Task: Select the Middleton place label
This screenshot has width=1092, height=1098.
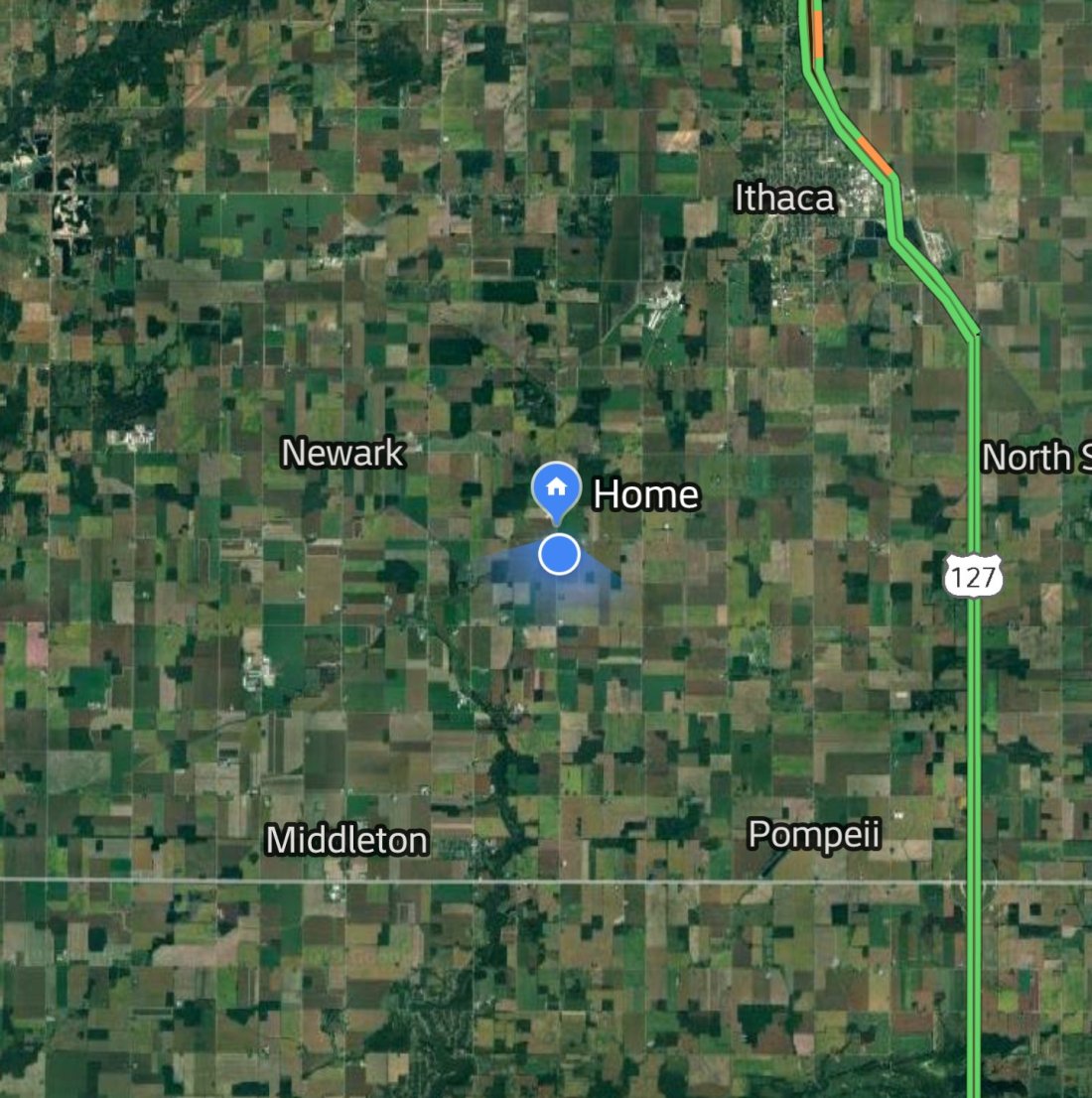Action: pos(347,840)
